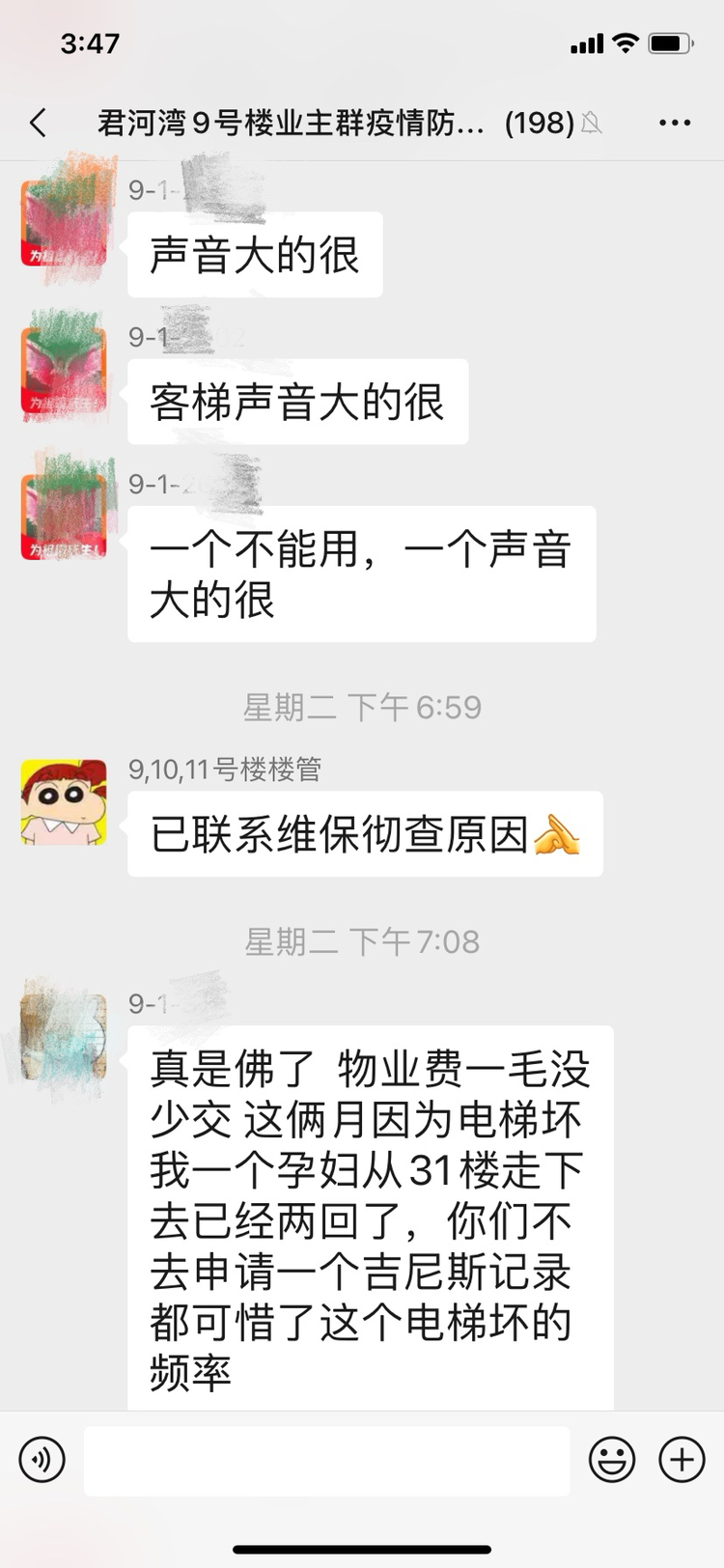Go back from the group chat
This screenshot has height=1568, width=724.
(39, 123)
